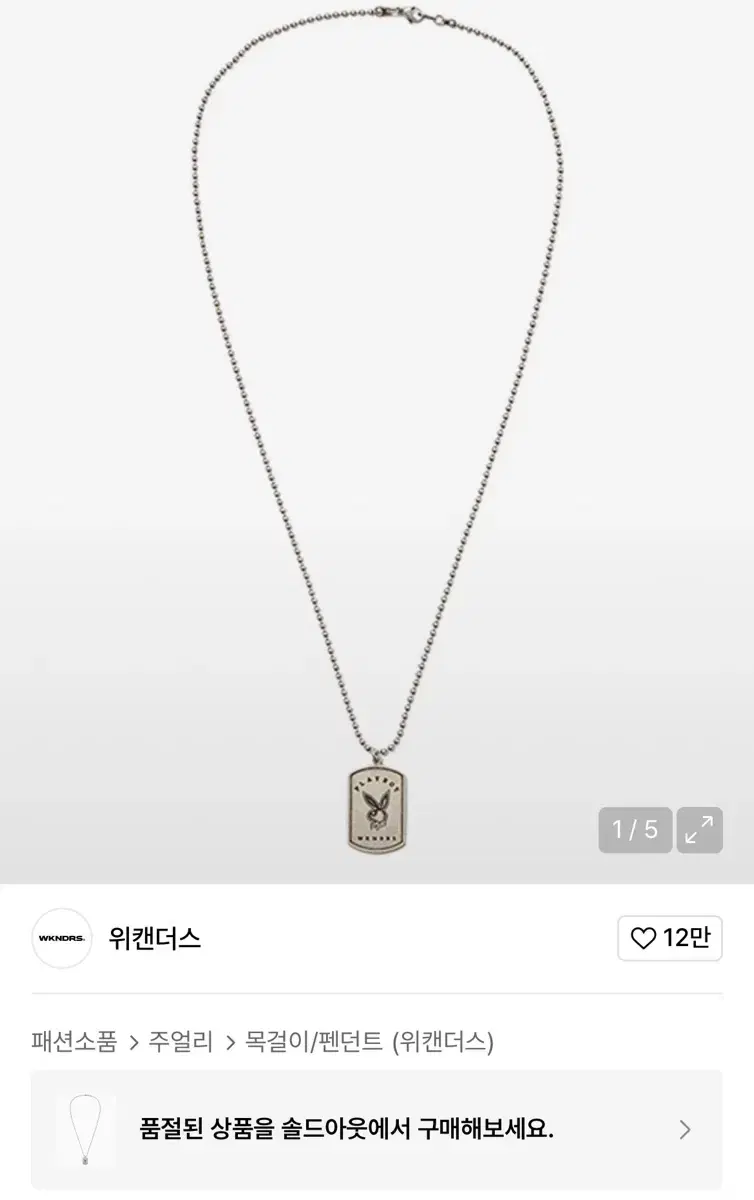The height and width of the screenshot is (1200, 754).
Task: Click the 1/5 image counter badge
Action: [634, 830]
